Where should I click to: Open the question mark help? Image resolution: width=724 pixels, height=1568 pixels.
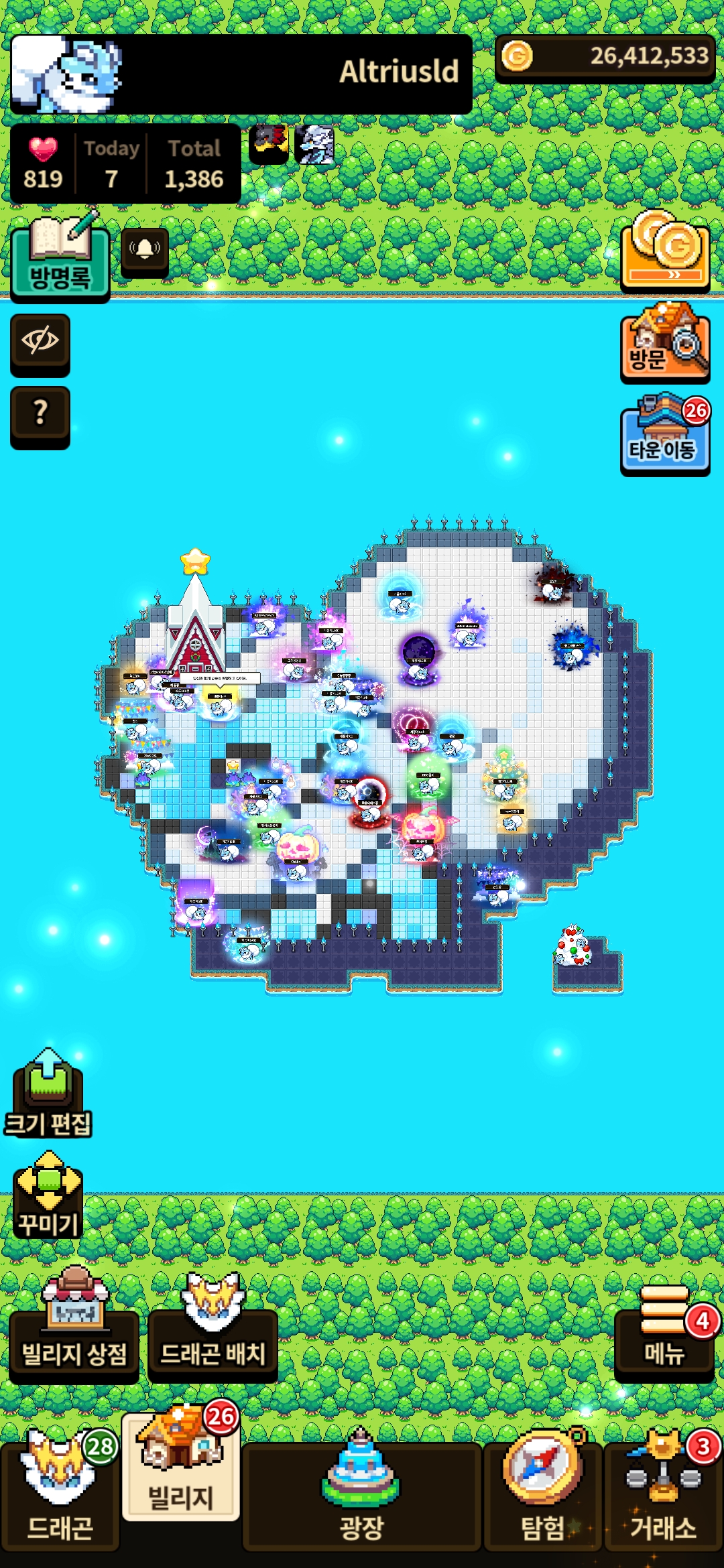[40, 415]
